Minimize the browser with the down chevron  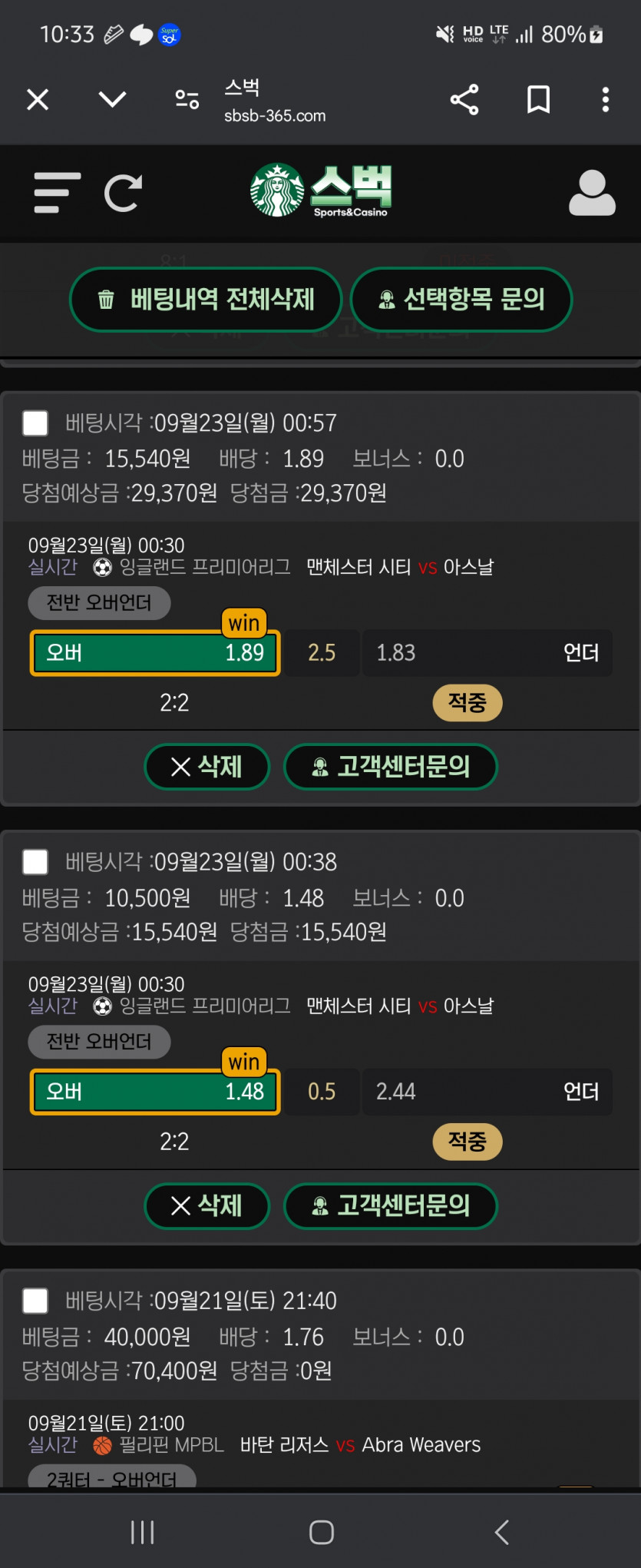112,99
